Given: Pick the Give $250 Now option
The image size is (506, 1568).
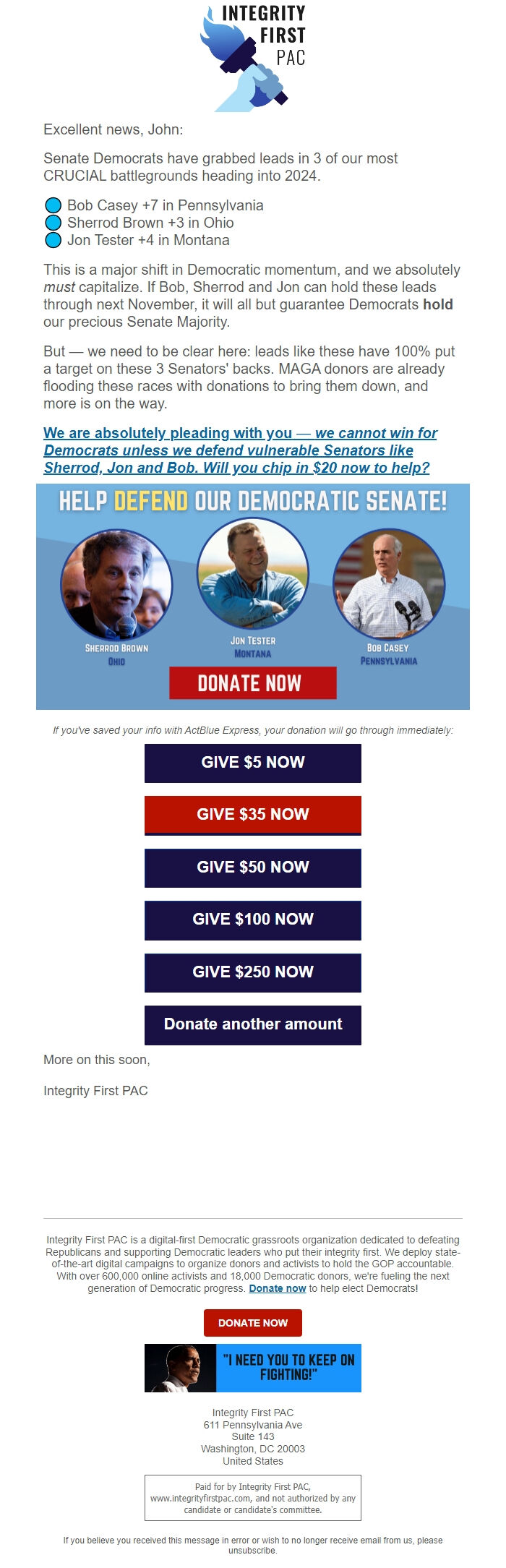Looking at the screenshot, I should coord(252,972).
